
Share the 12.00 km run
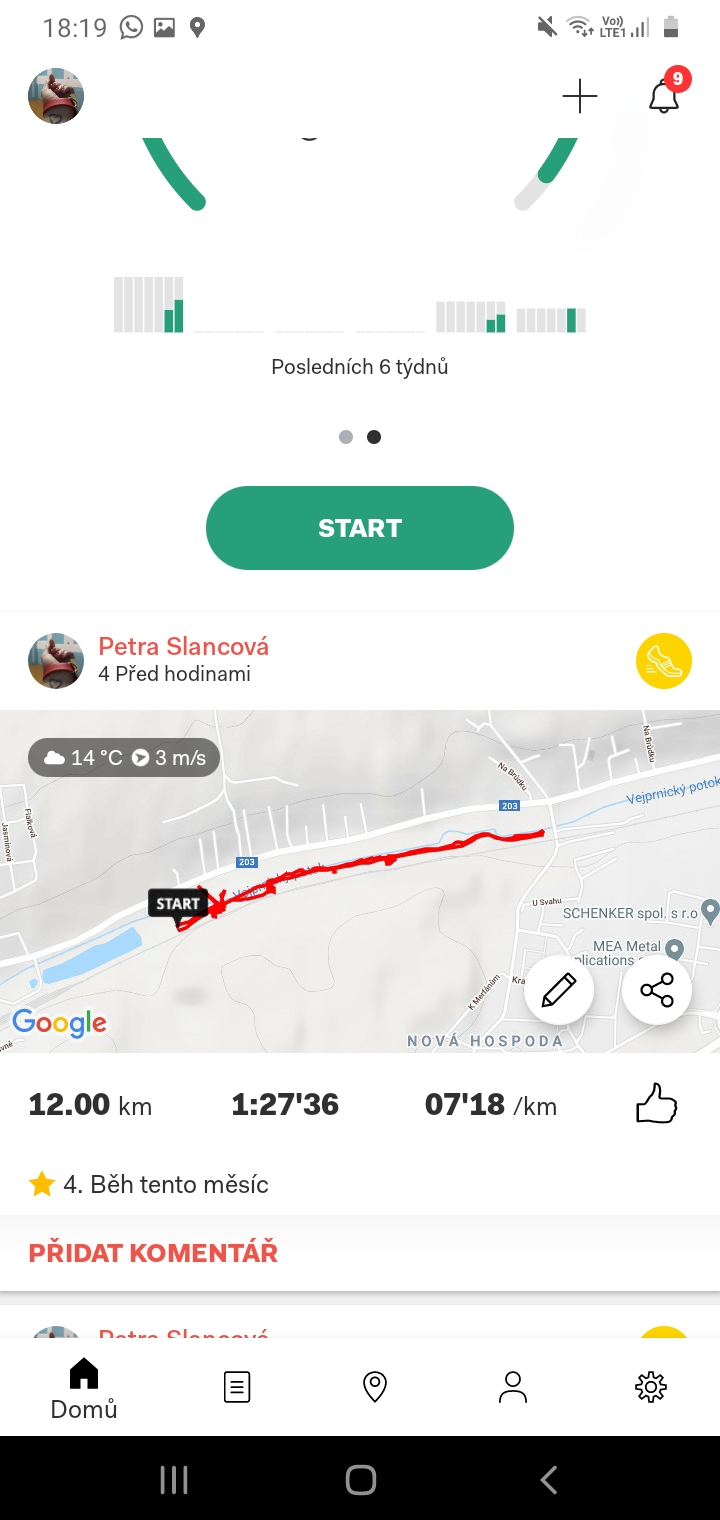tap(656, 991)
